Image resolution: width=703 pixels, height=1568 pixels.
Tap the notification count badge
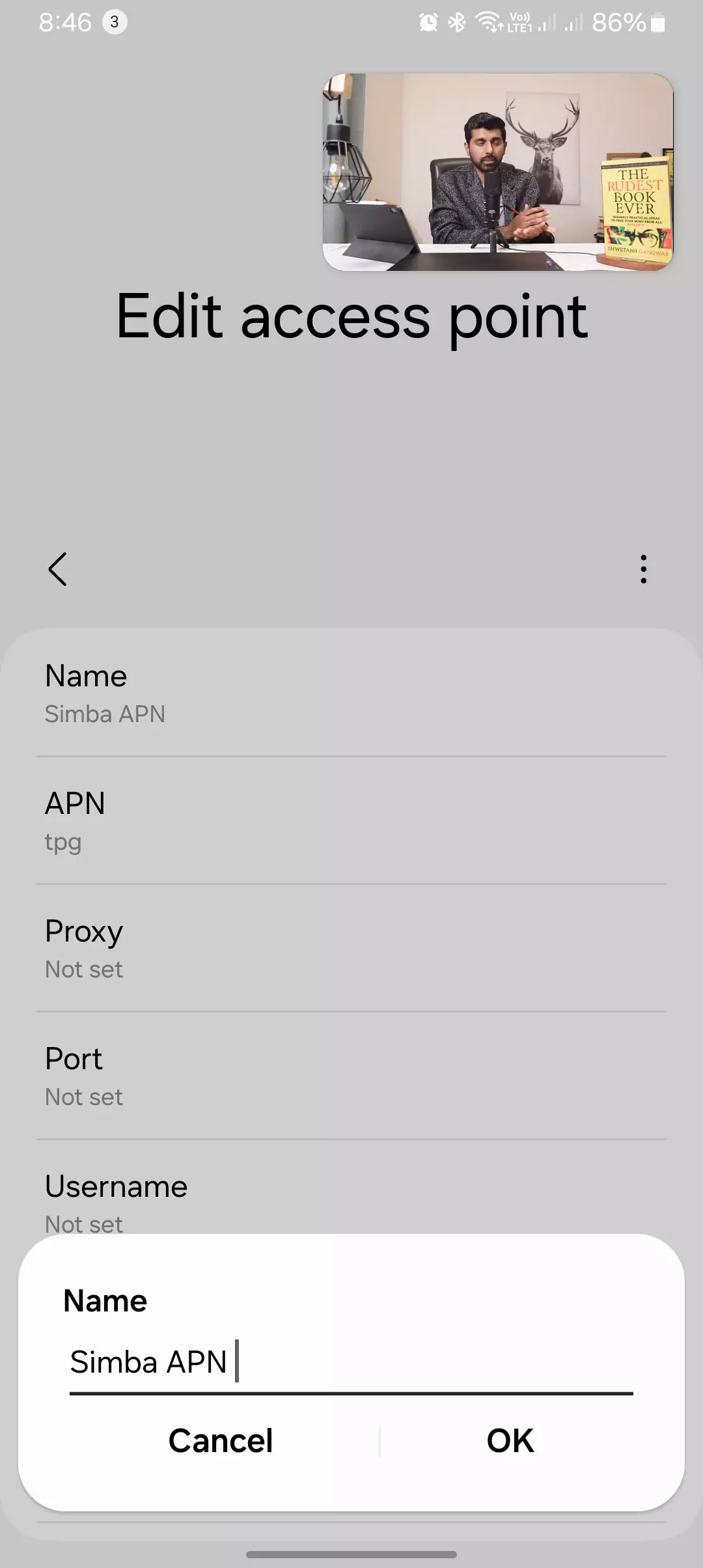point(115,22)
